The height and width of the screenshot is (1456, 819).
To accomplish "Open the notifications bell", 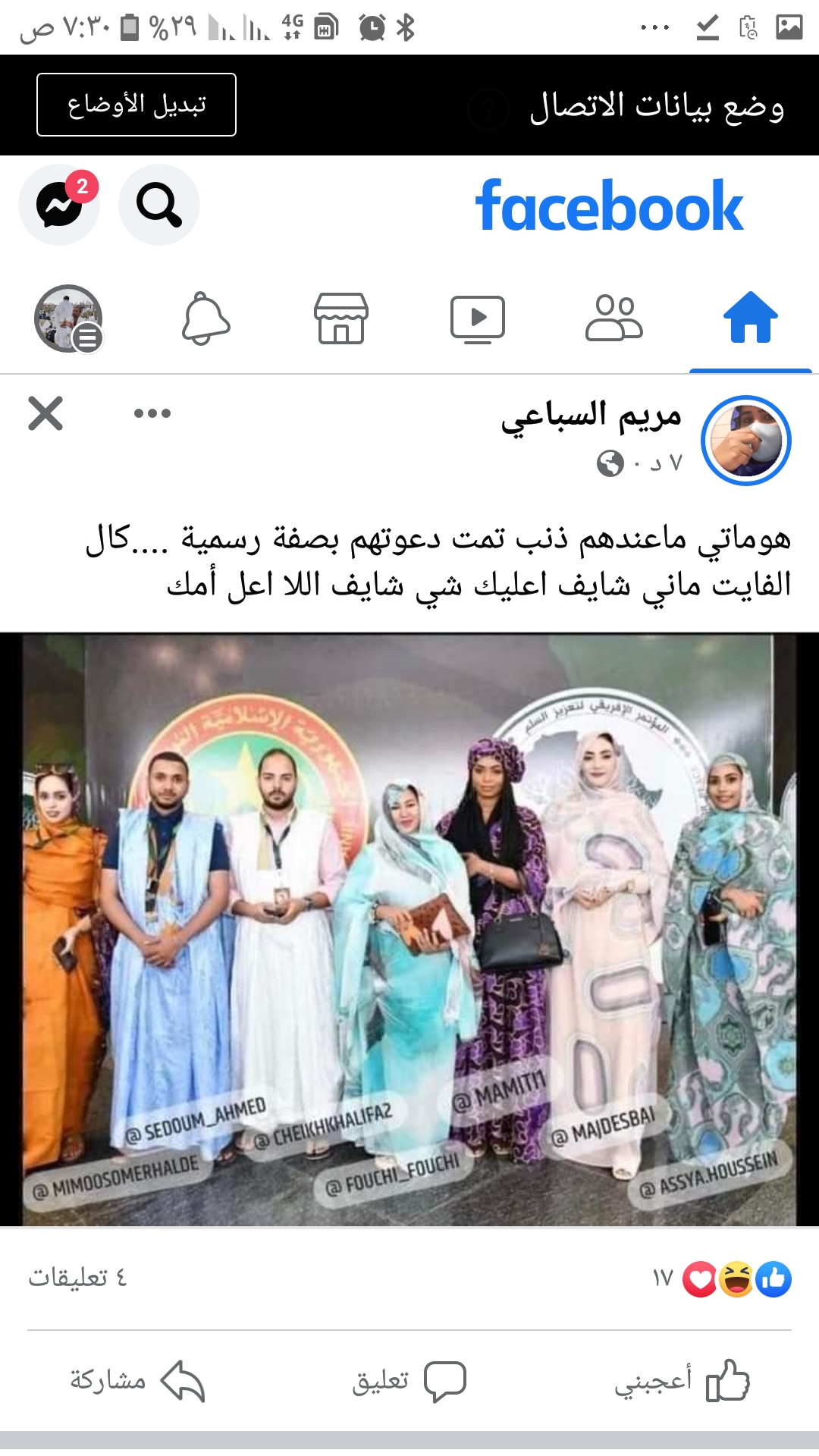I will [206, 318].
